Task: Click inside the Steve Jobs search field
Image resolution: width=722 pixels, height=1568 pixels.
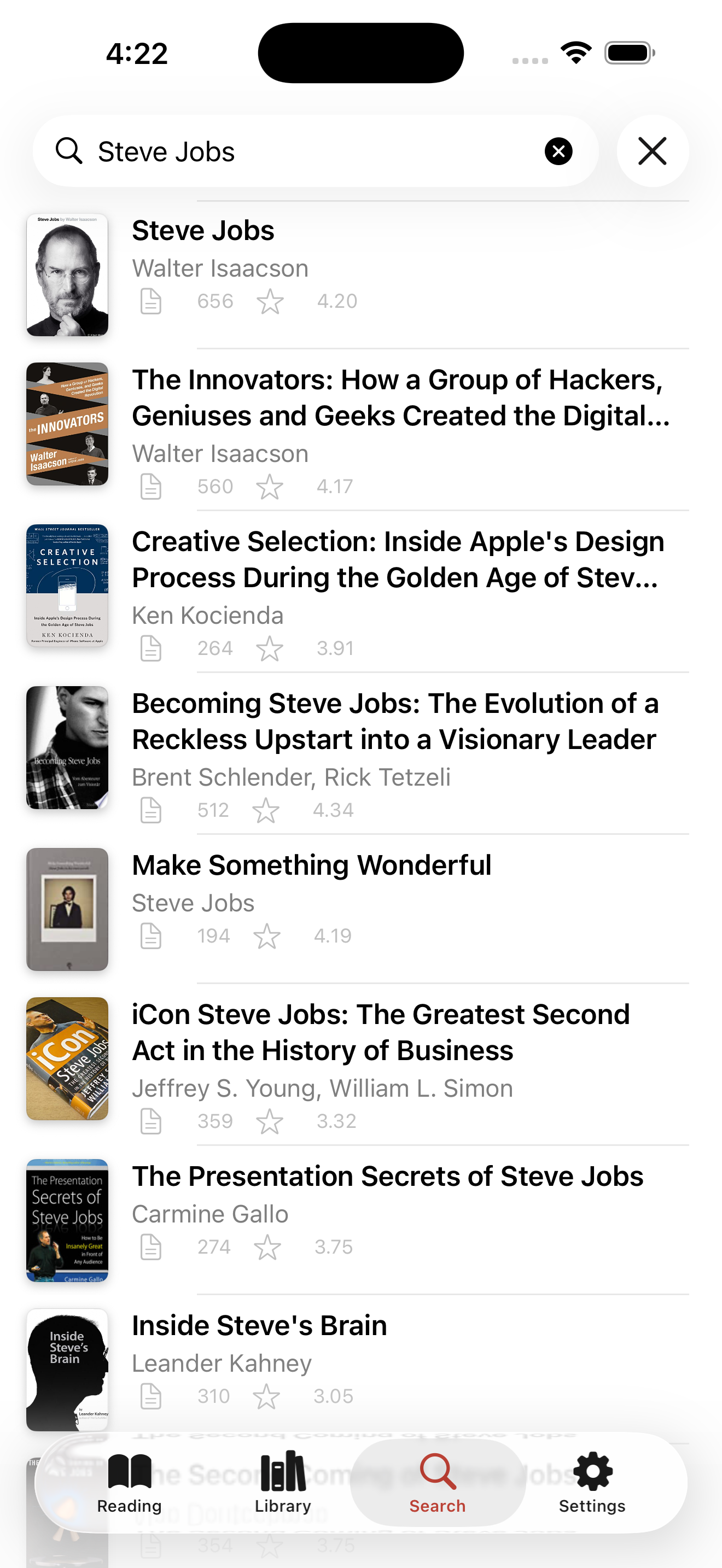Action: click(274, 151)
